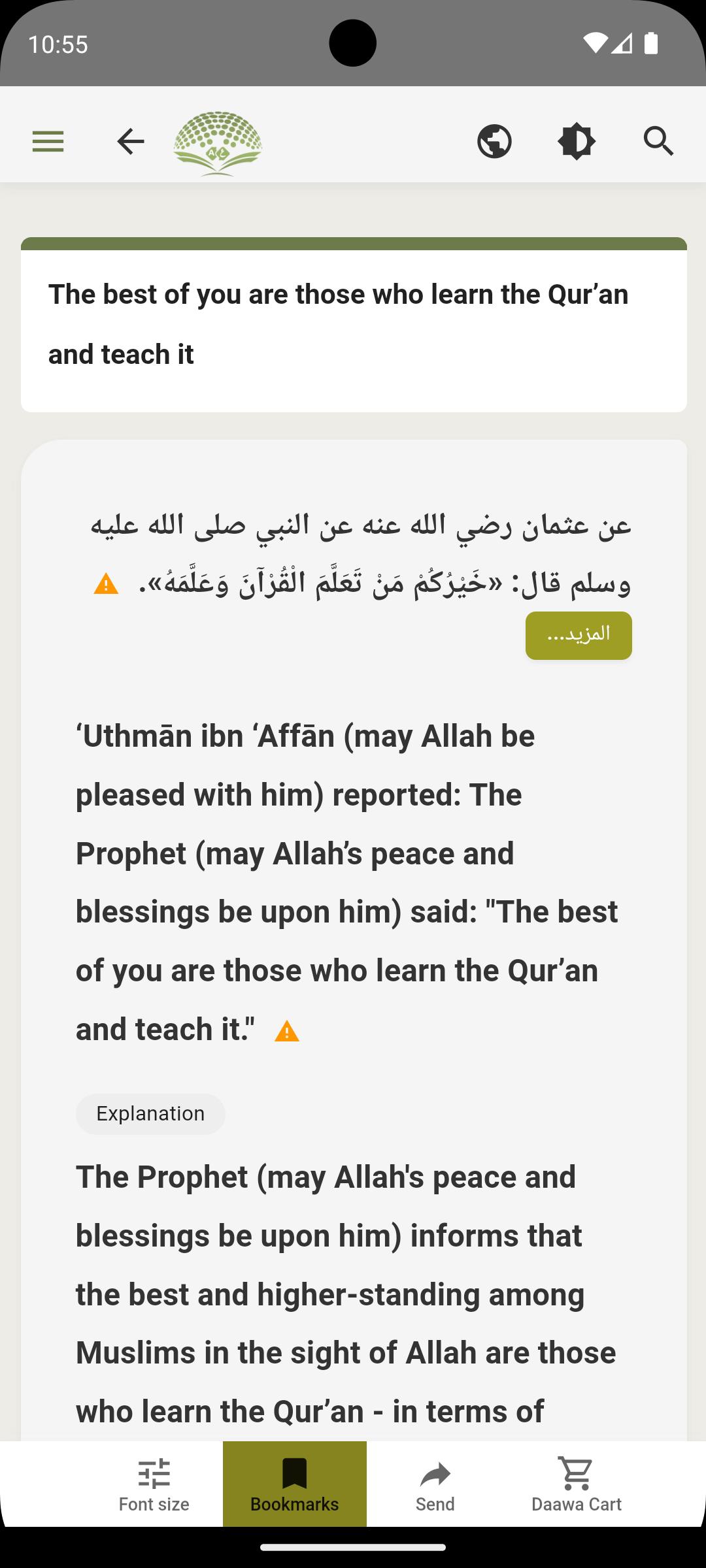The width and height of the screenshot is (706, 1568).
Task: Toggle the brightness theme icon
Action: click(577, 141)
